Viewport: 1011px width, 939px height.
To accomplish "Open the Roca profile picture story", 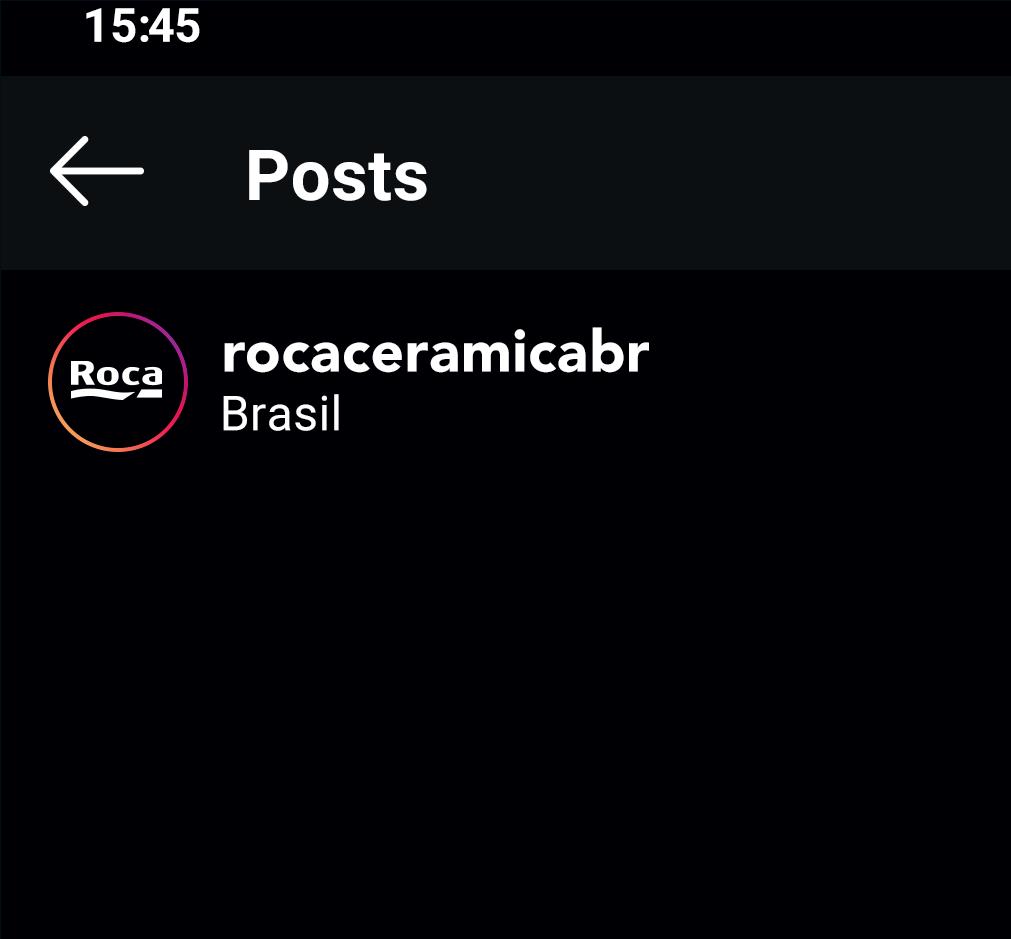I will pyautogui.click(x=118, y=382).
